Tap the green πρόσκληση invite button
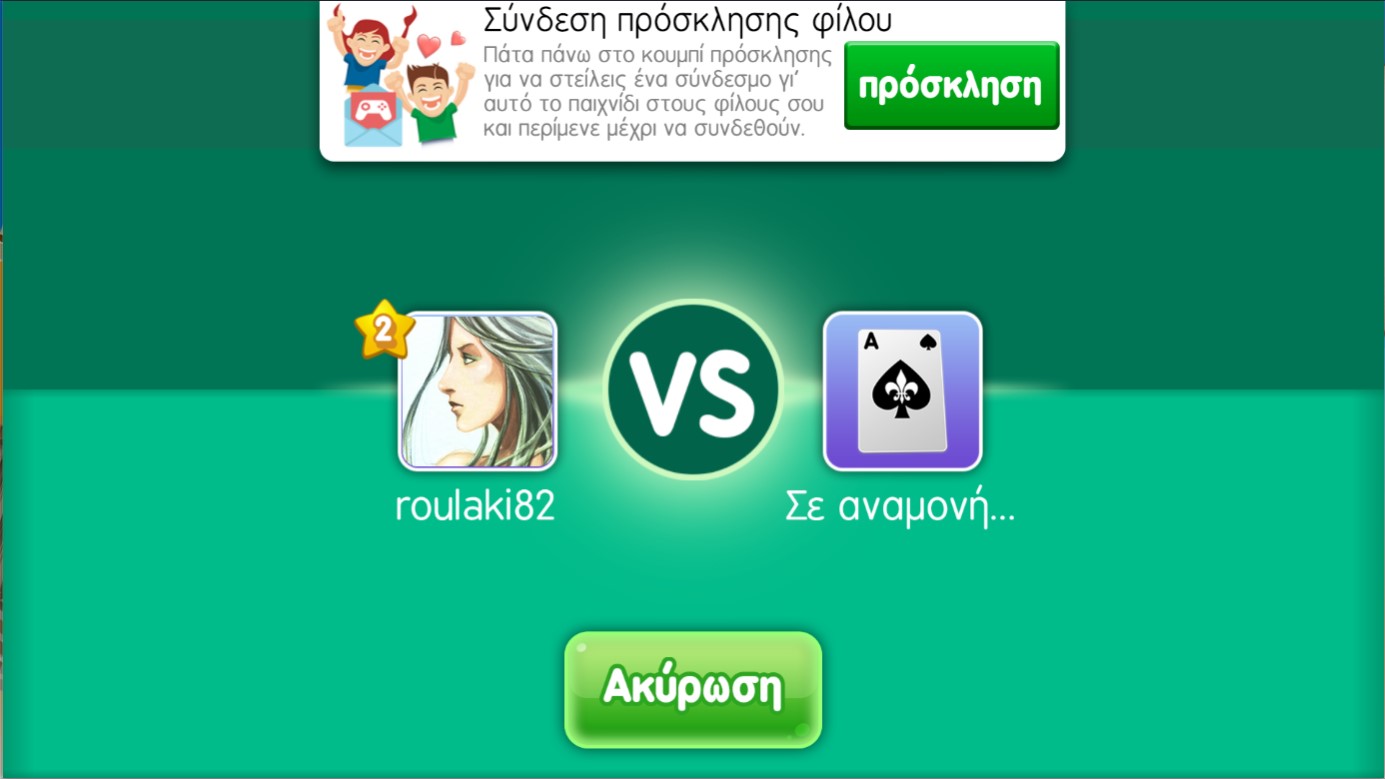1385x779 pixels. tap(951, 86)
